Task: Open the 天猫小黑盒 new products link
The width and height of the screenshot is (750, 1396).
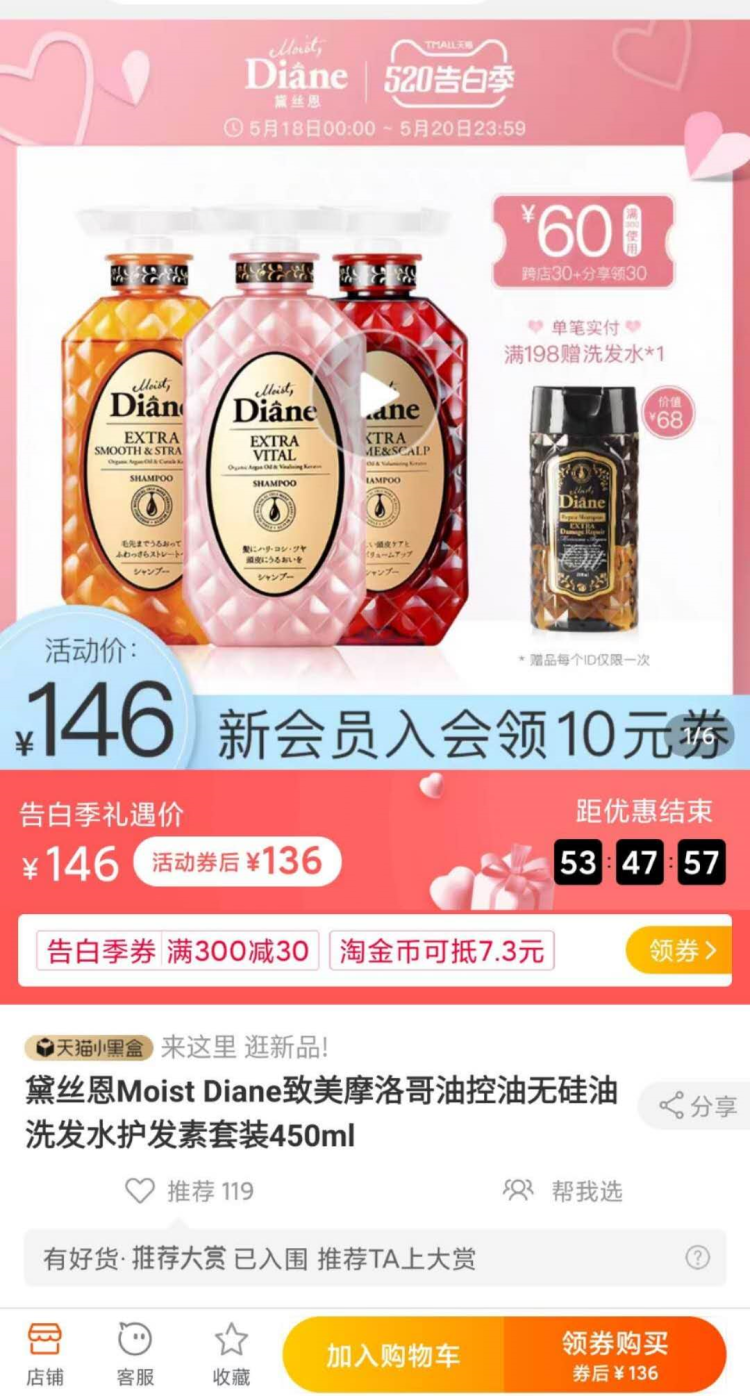Action: [x=90, y=1047]
